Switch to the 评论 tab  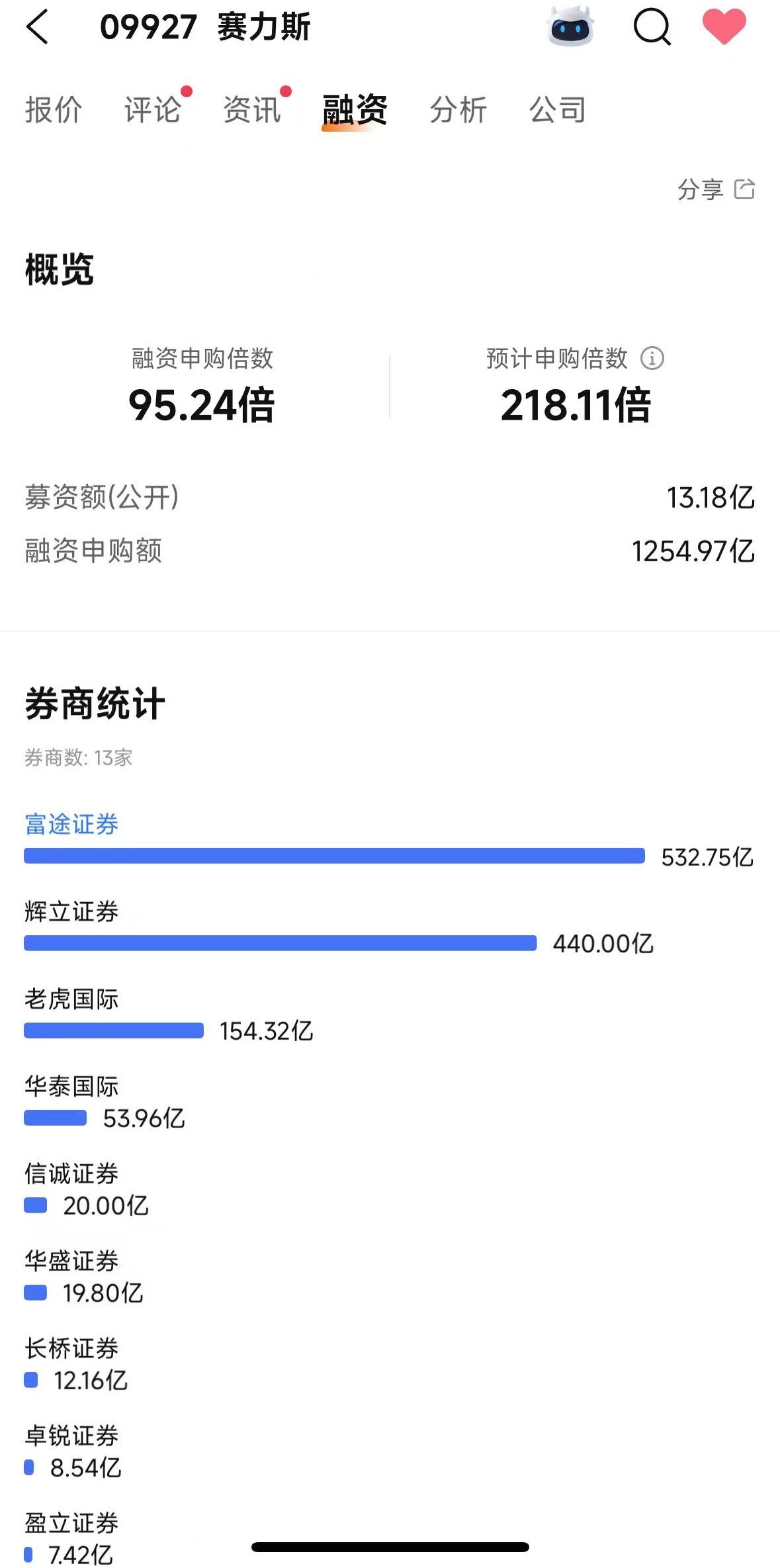(x=153, y=110)
